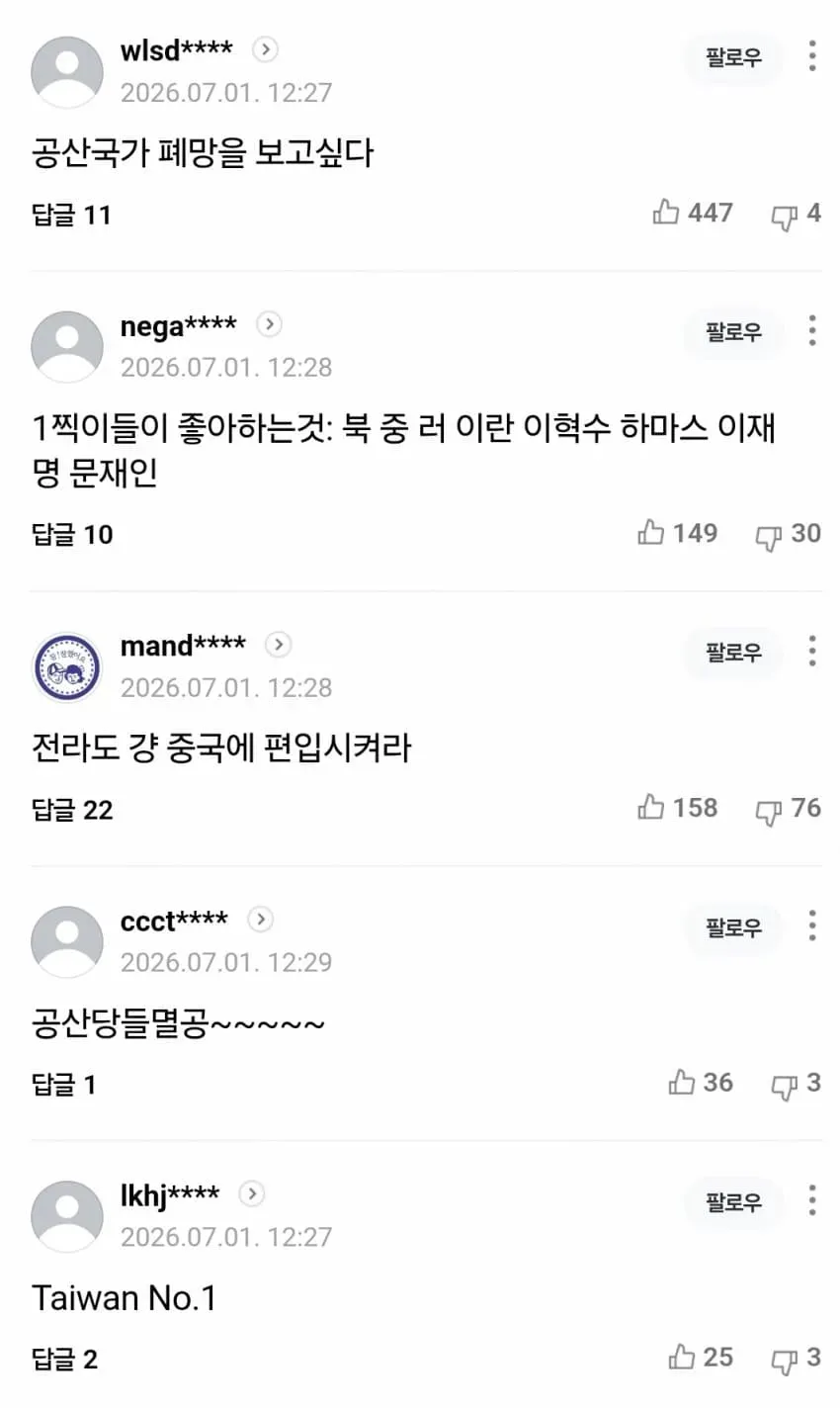This screenshot has height=1408, width=840.
Task: Open profile arrow next to ccct****
Action: (260, 920)
